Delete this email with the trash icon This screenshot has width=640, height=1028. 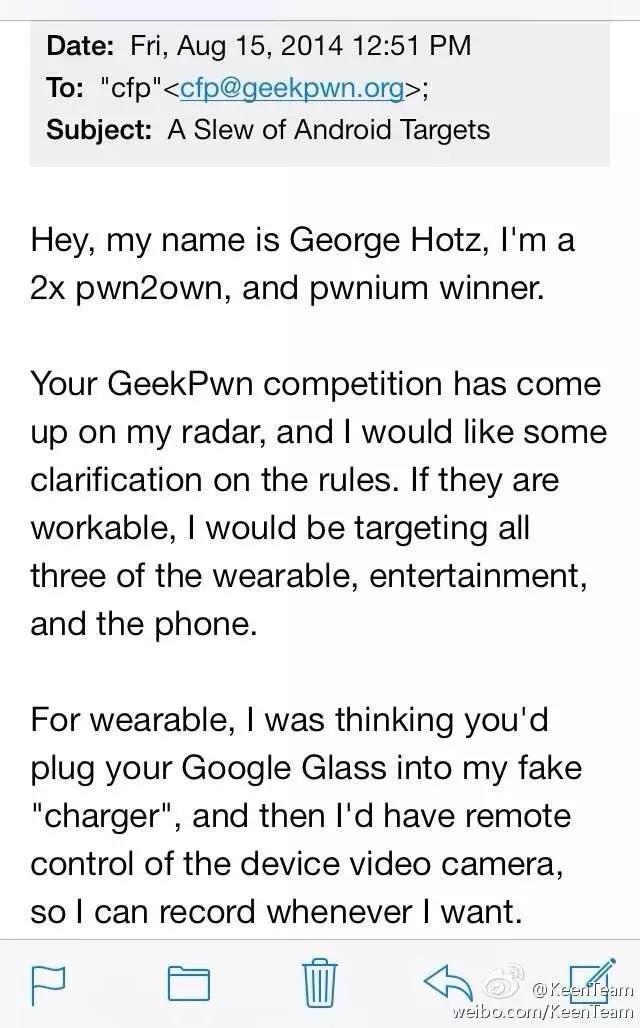click(x=321, y=981)
